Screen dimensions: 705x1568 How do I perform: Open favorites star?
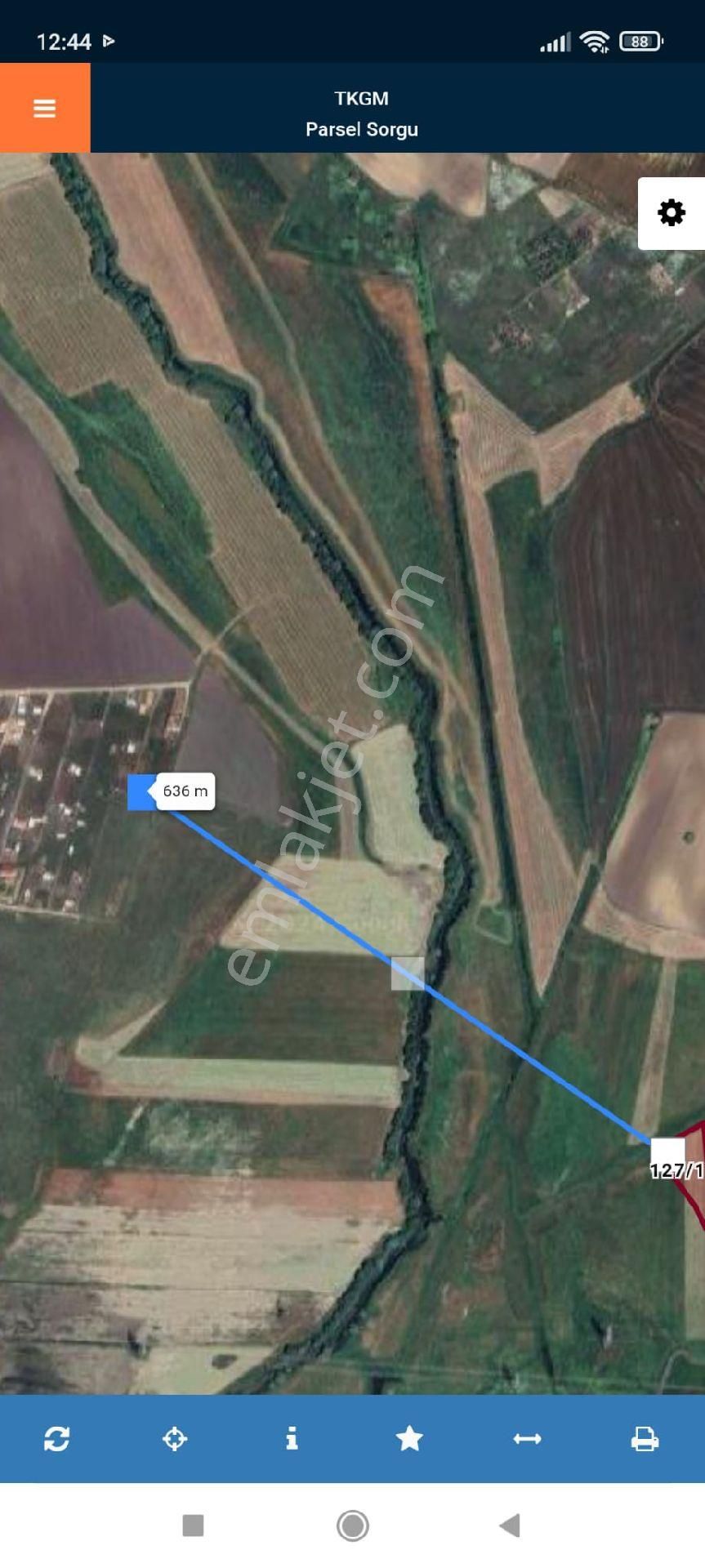pyautogui.click(x=409, y=1438)
